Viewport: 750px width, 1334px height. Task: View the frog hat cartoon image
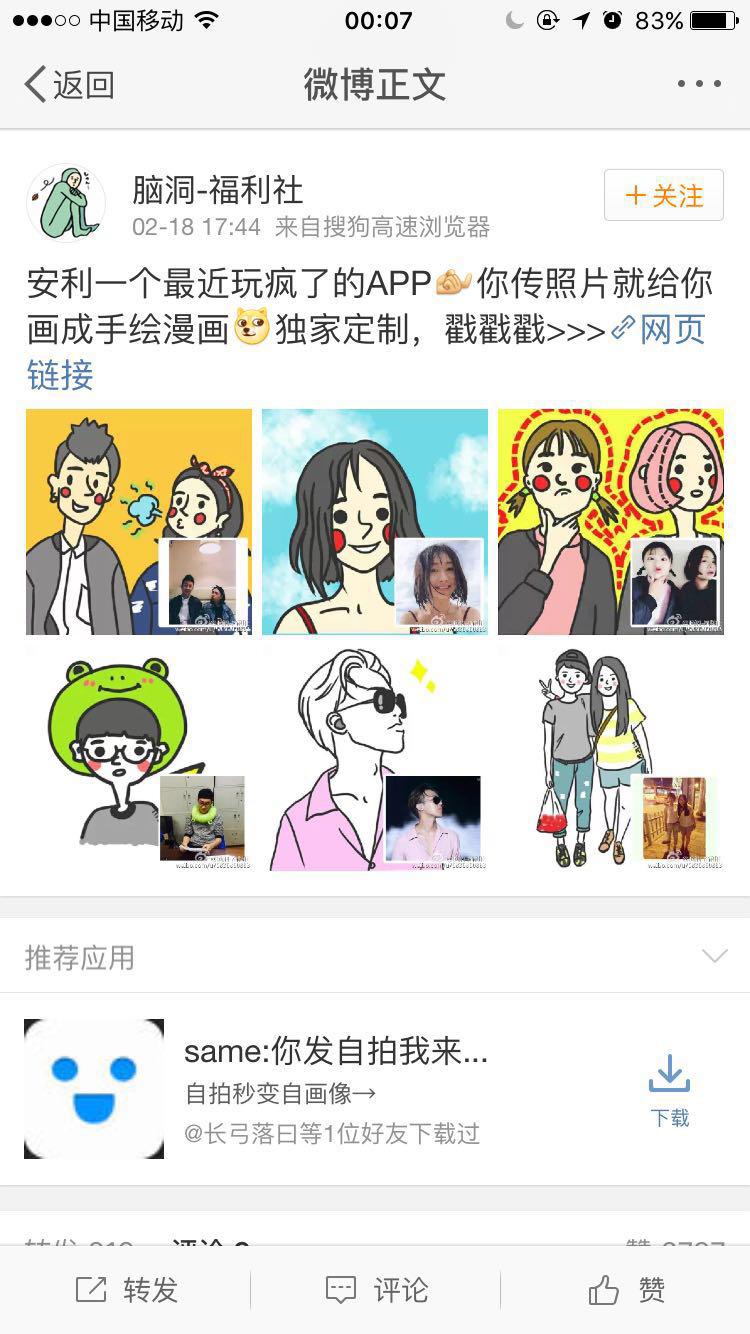(139, 758)
